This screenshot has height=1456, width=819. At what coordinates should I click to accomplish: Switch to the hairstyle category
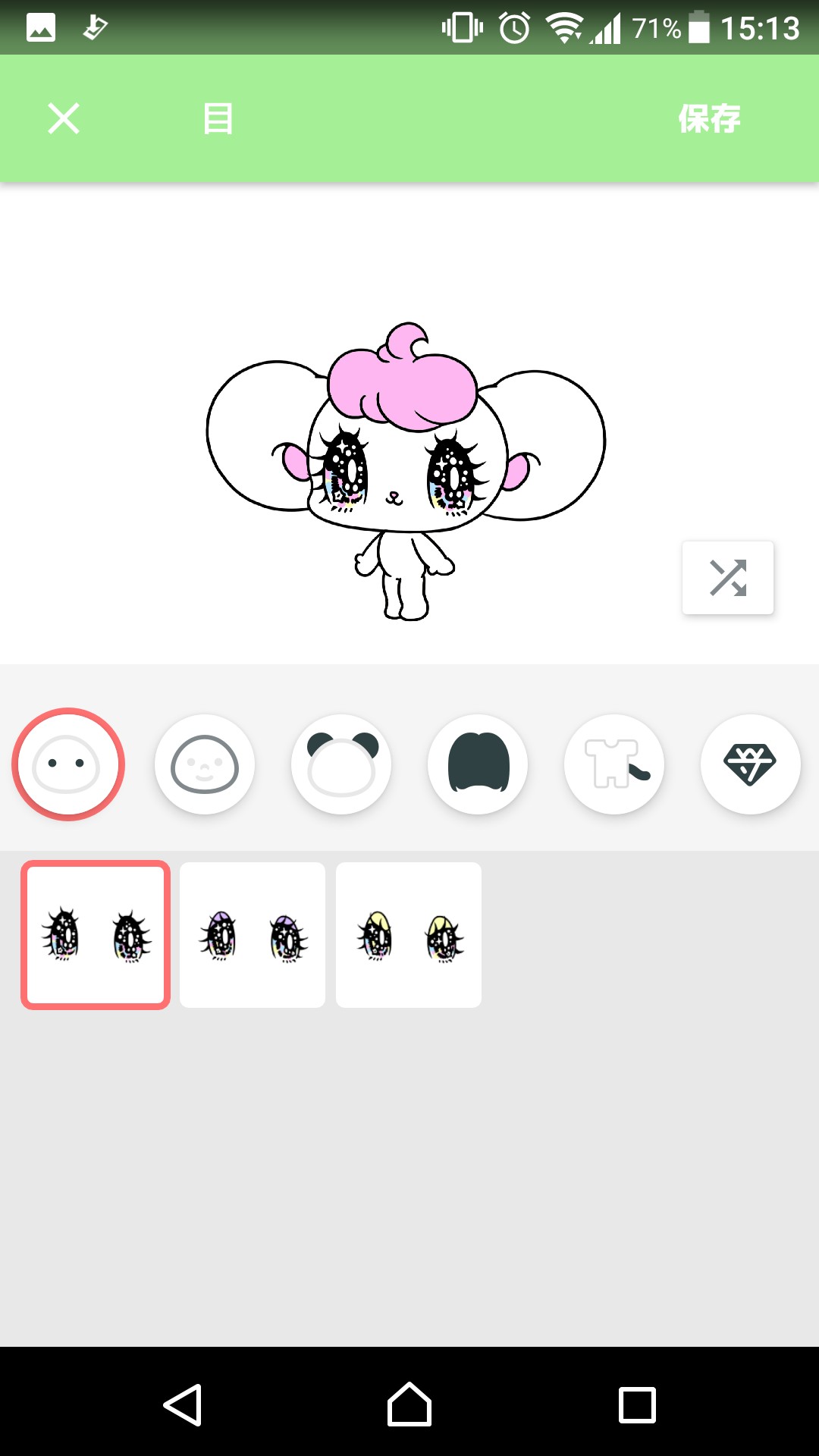click(478, 764)
